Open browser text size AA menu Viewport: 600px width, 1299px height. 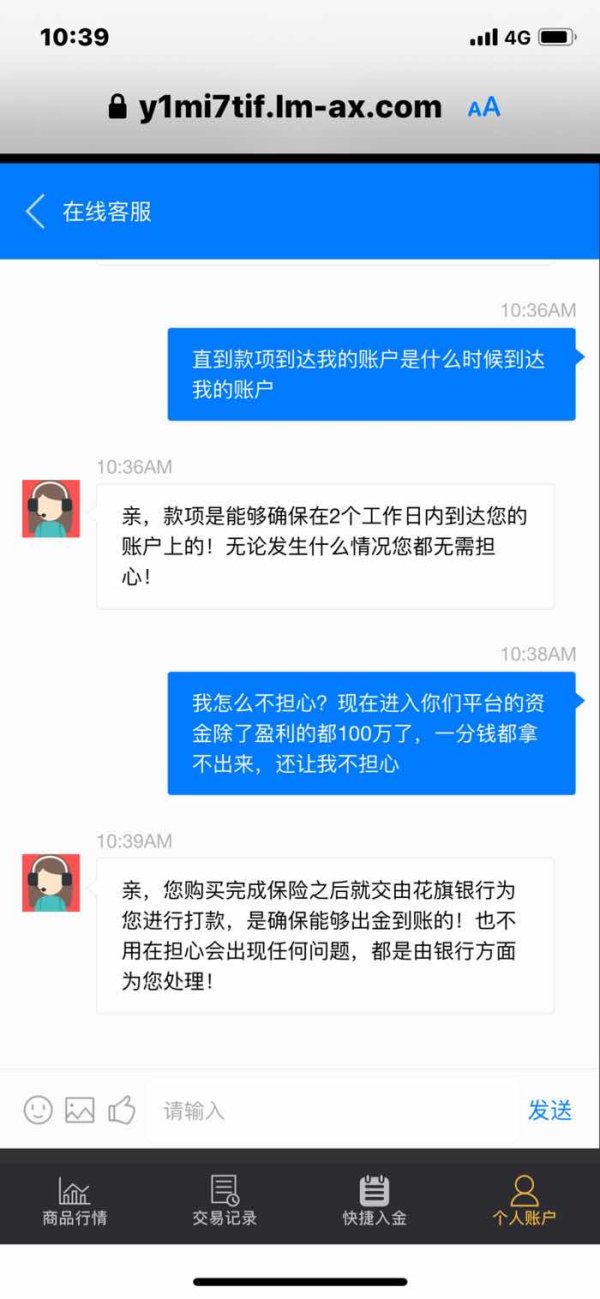pyautogui.click(x=484, y=108)
